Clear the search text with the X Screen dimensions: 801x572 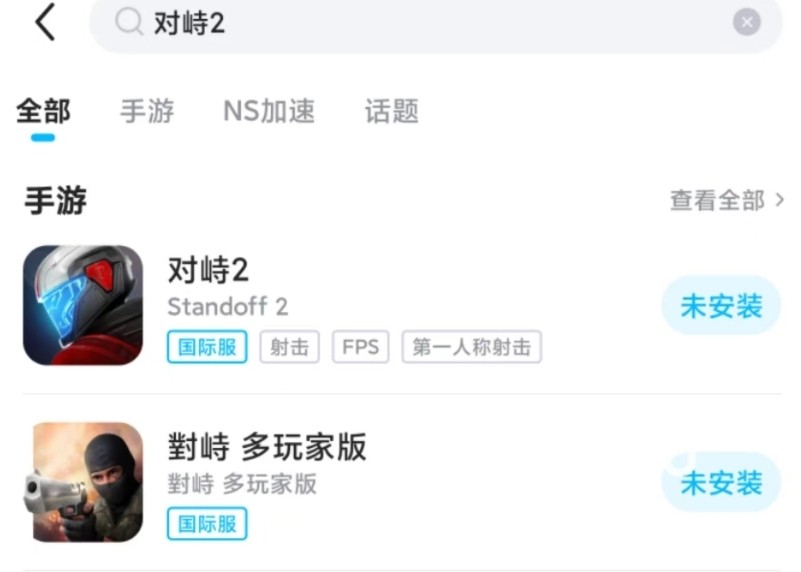pyautogui.click(x=747, y=22)
